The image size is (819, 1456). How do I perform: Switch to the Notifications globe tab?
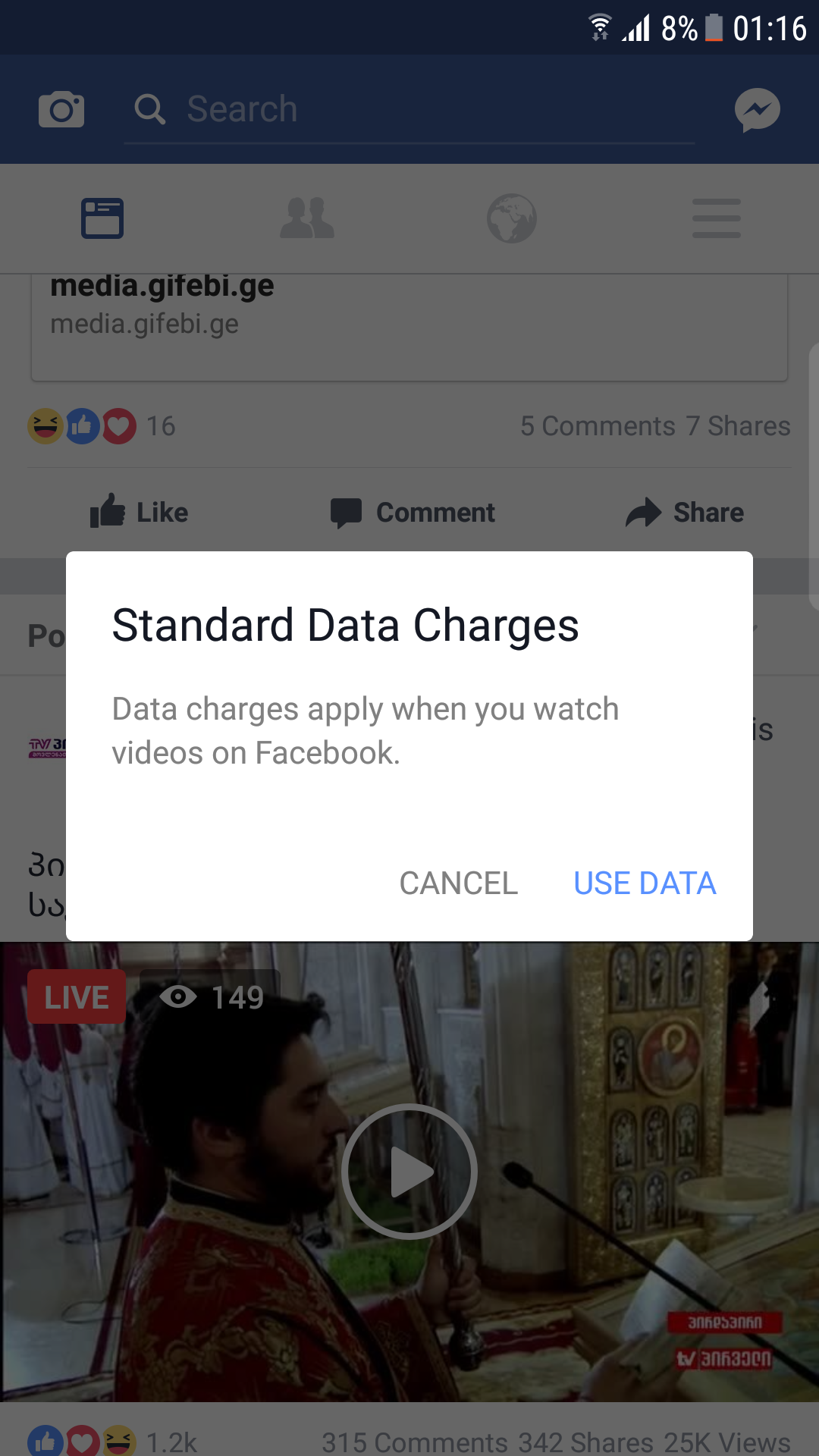click(x=512, y=218)
